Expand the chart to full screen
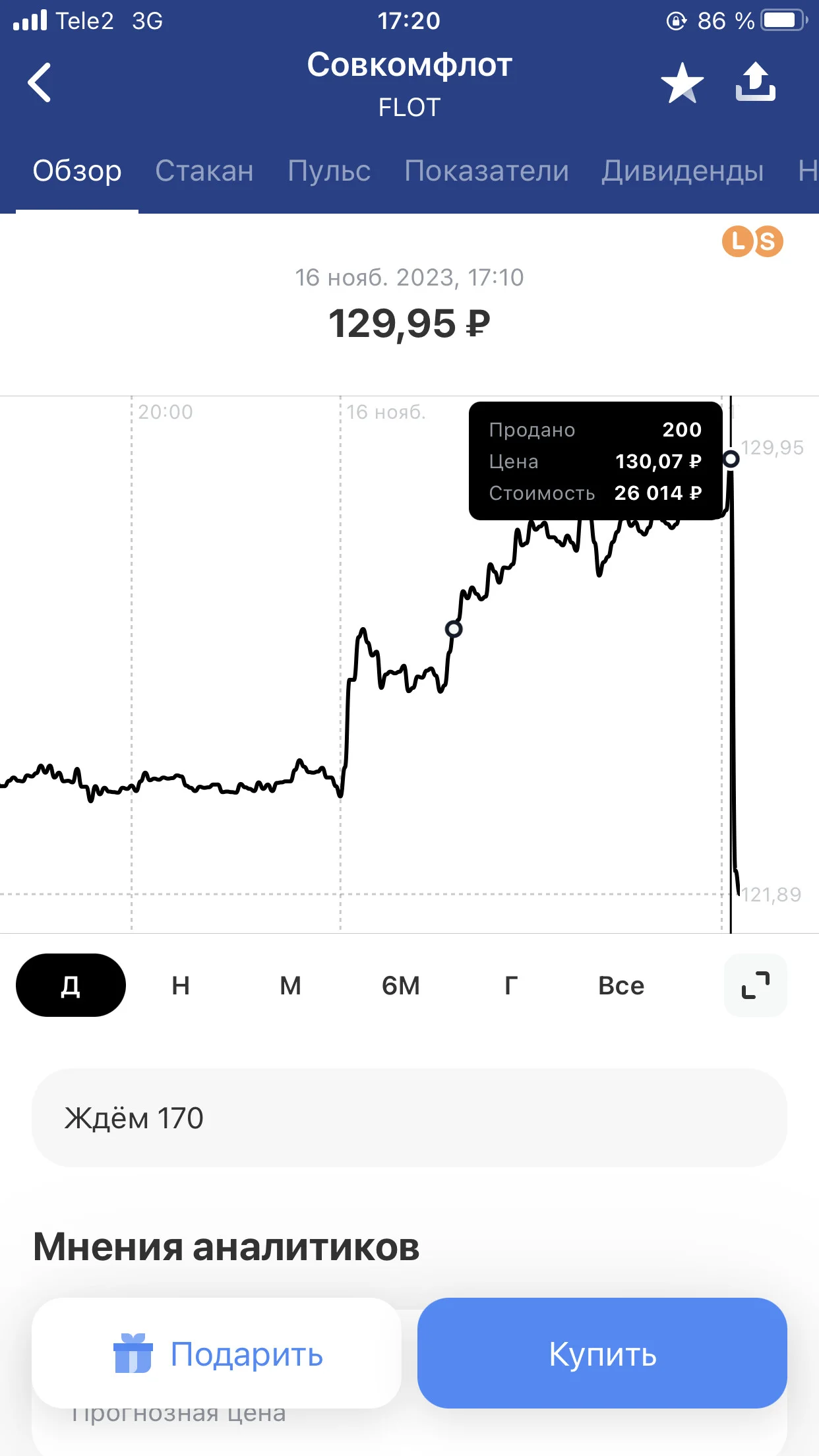Screen dimensions: 819x1456 pyautogui.click(x=756, y=985)
